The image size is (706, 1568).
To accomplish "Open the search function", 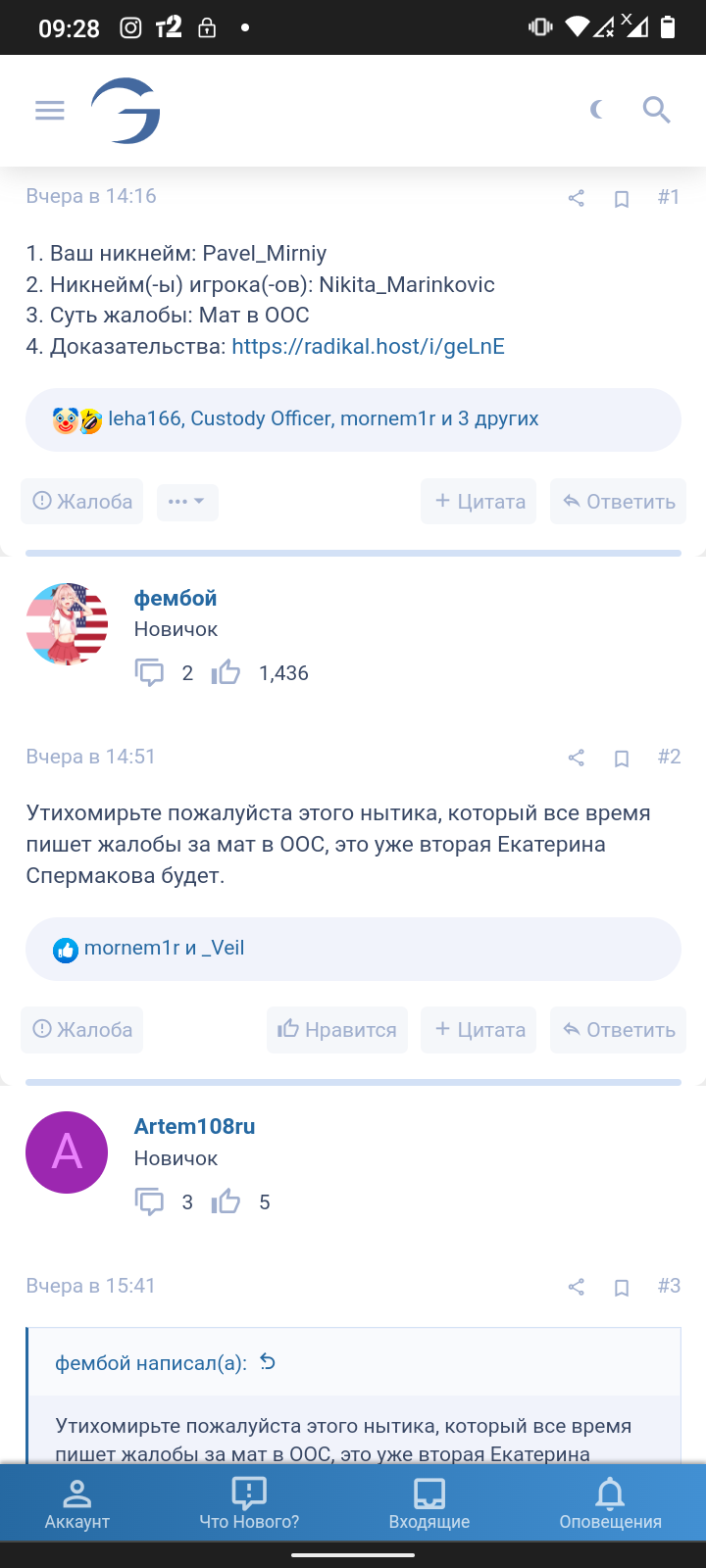I will click(656, 110).
